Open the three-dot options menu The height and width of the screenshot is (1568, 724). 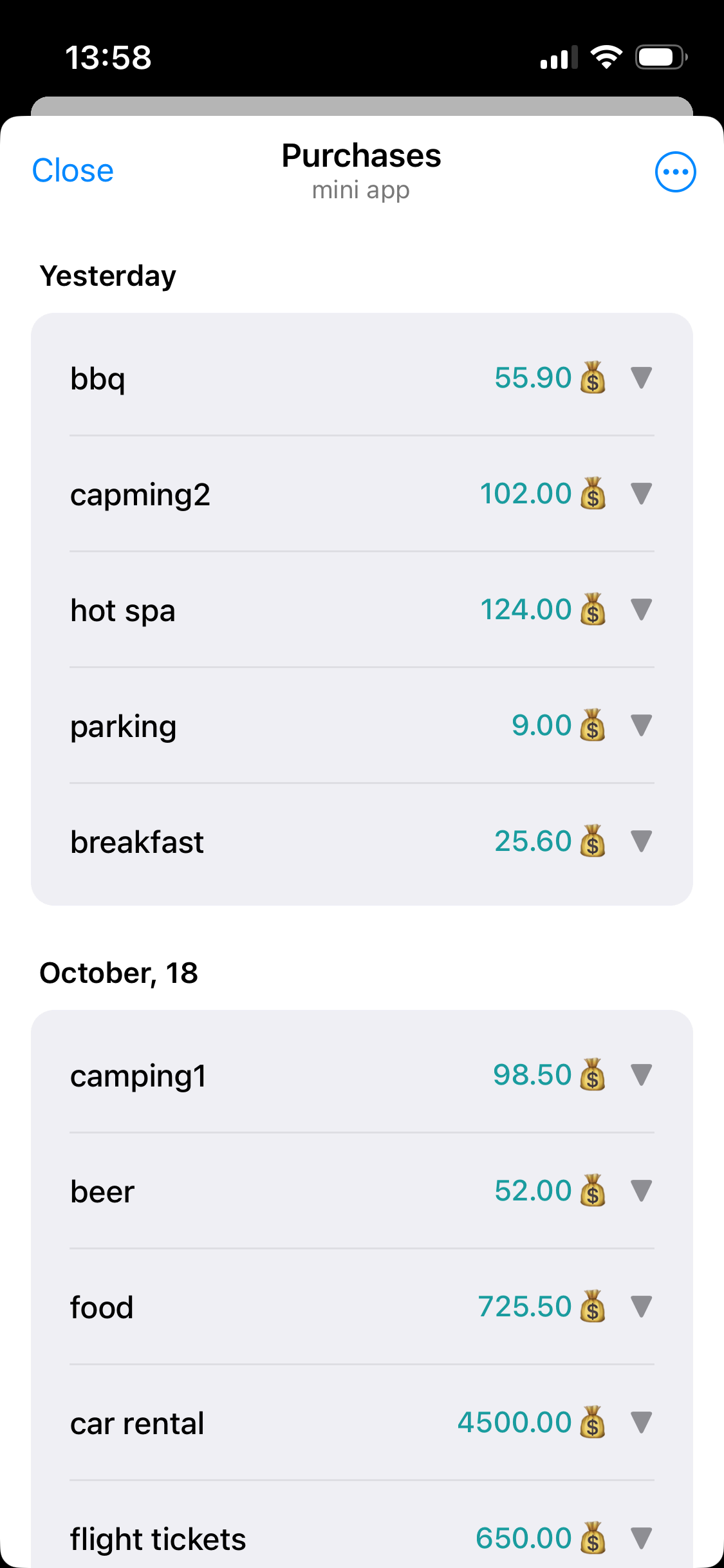point(674,171)
